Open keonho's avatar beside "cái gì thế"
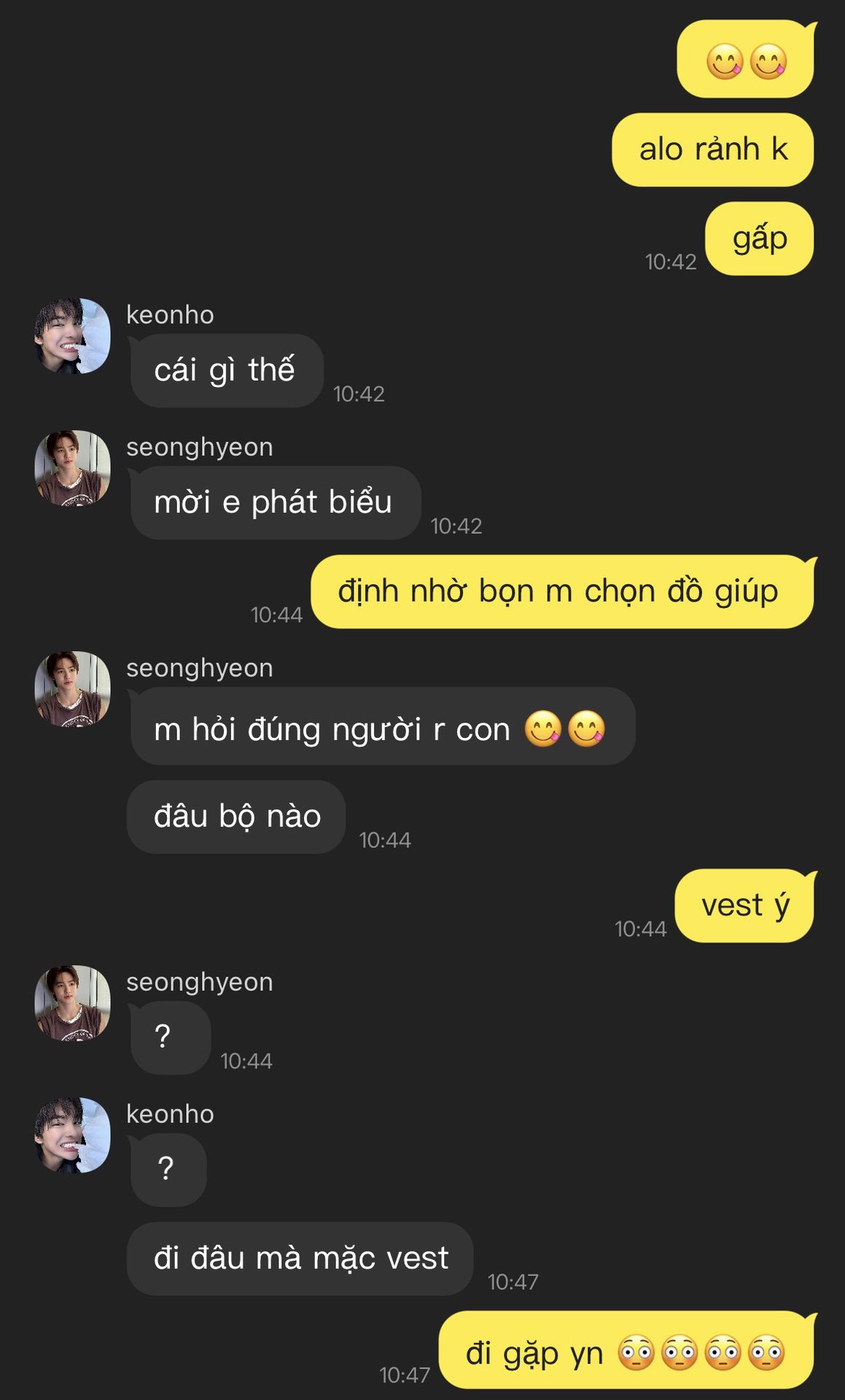This screenshot has height=1400, width=845. (72, 335)
